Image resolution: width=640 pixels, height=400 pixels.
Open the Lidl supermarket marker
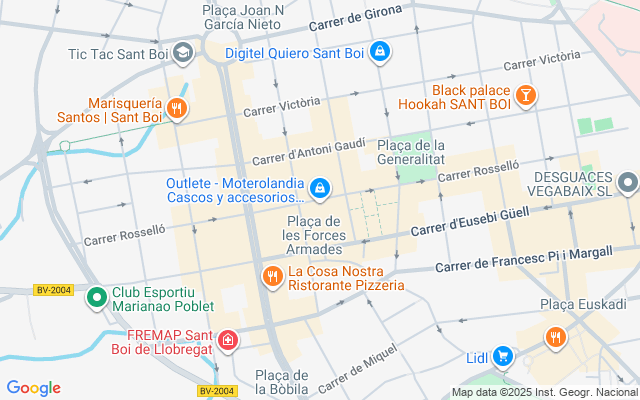point(503,355)
